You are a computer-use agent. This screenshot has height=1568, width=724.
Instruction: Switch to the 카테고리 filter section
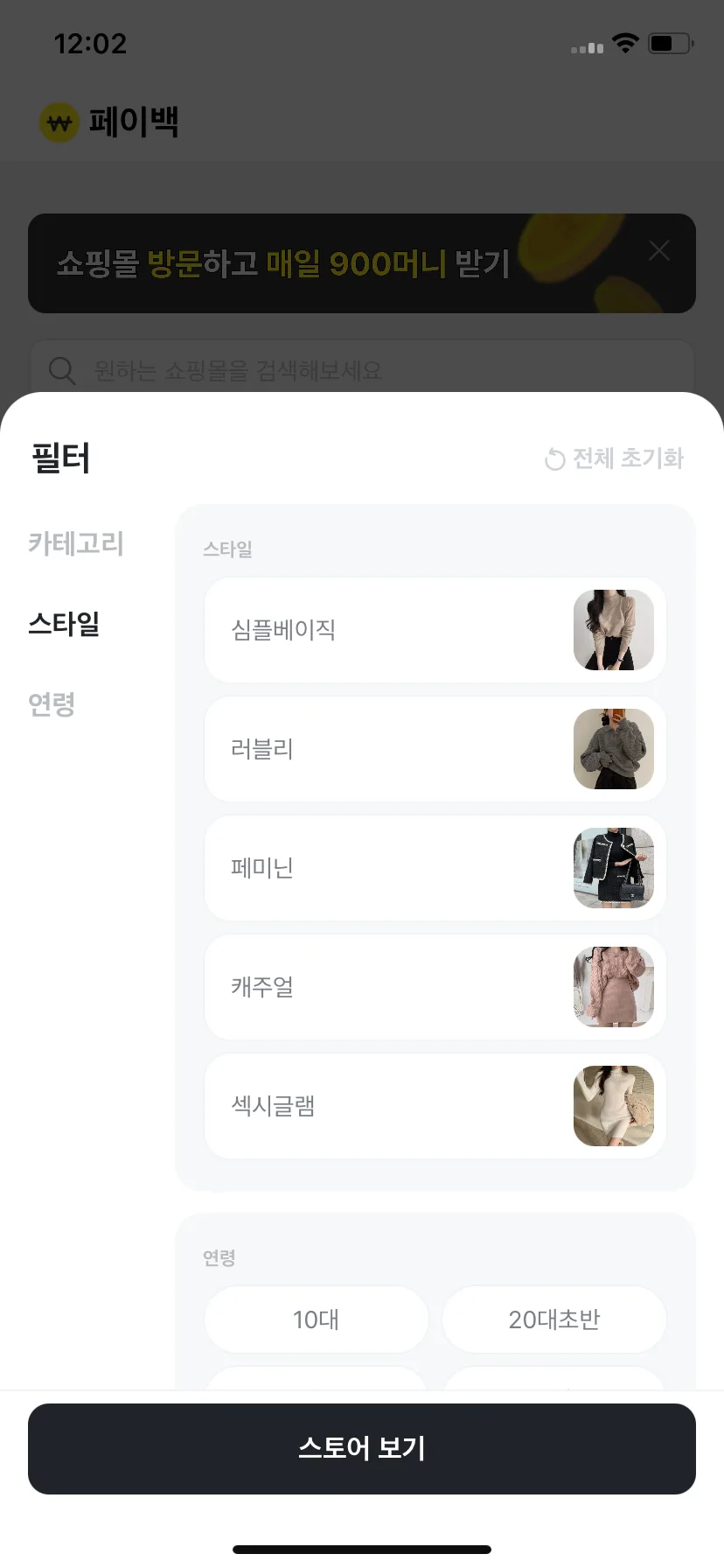coord(75,543)
